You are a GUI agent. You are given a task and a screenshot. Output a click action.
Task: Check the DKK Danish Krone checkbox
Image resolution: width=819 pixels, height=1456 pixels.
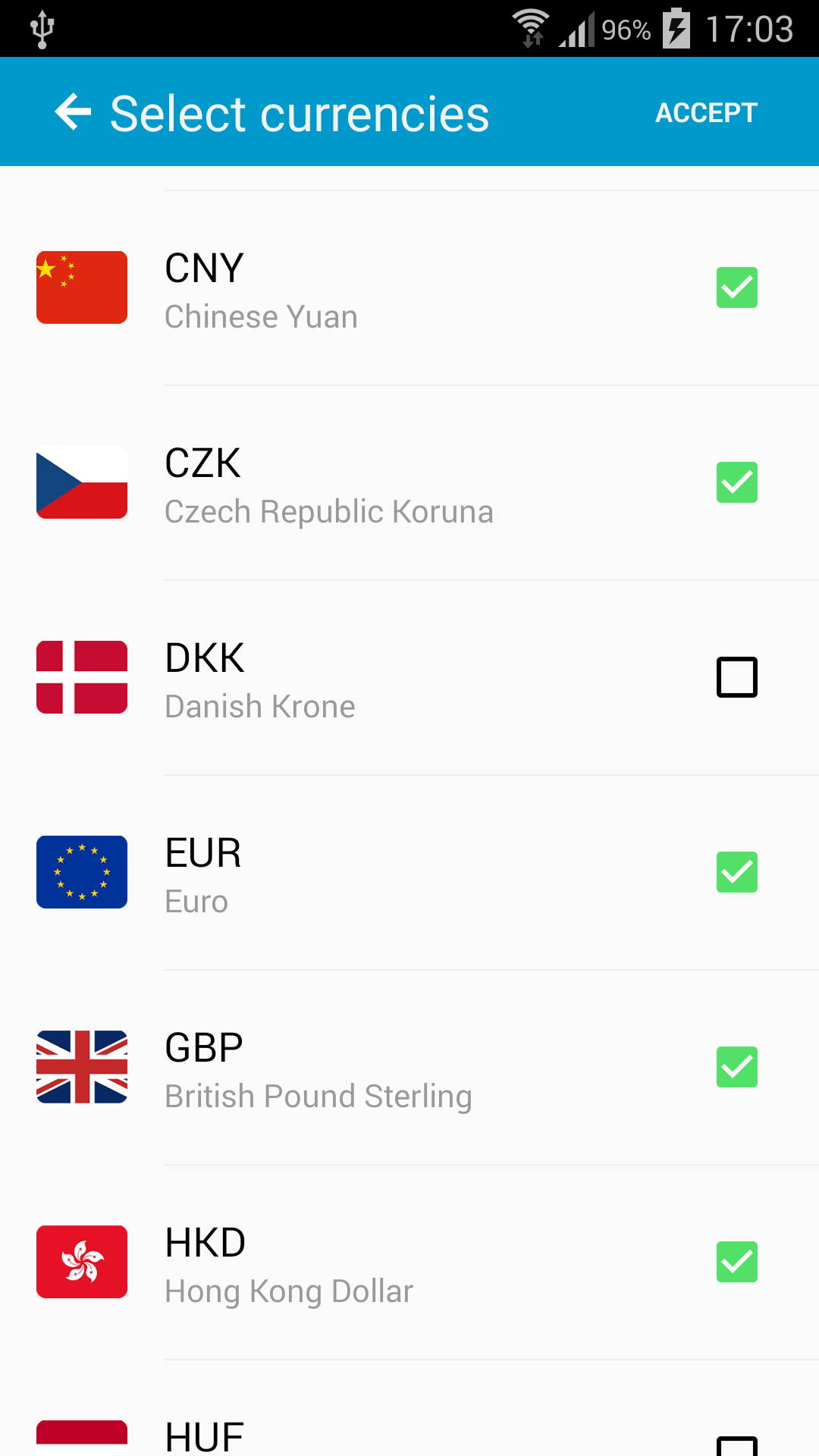coord(737,677)
